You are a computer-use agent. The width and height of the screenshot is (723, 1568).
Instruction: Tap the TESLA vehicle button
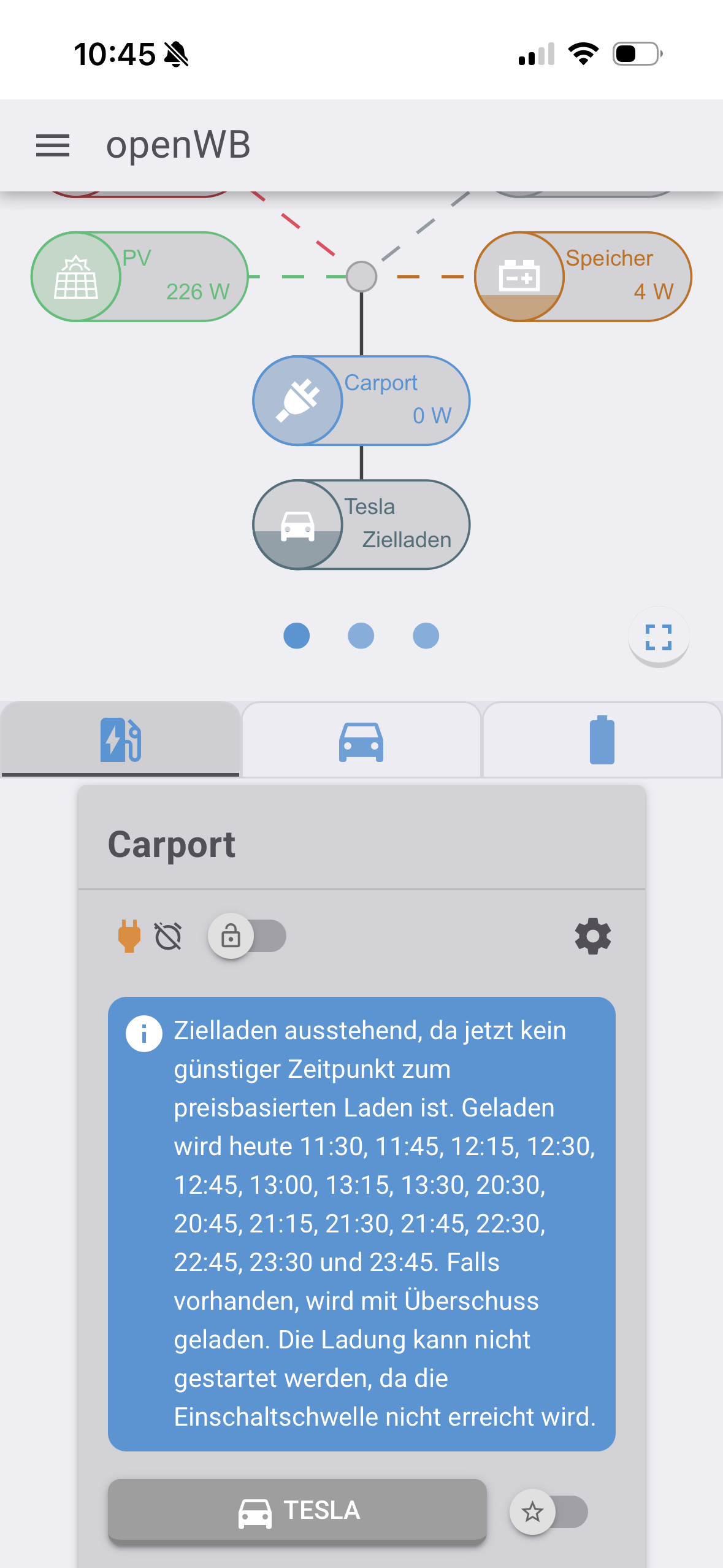coord(297,1511)
